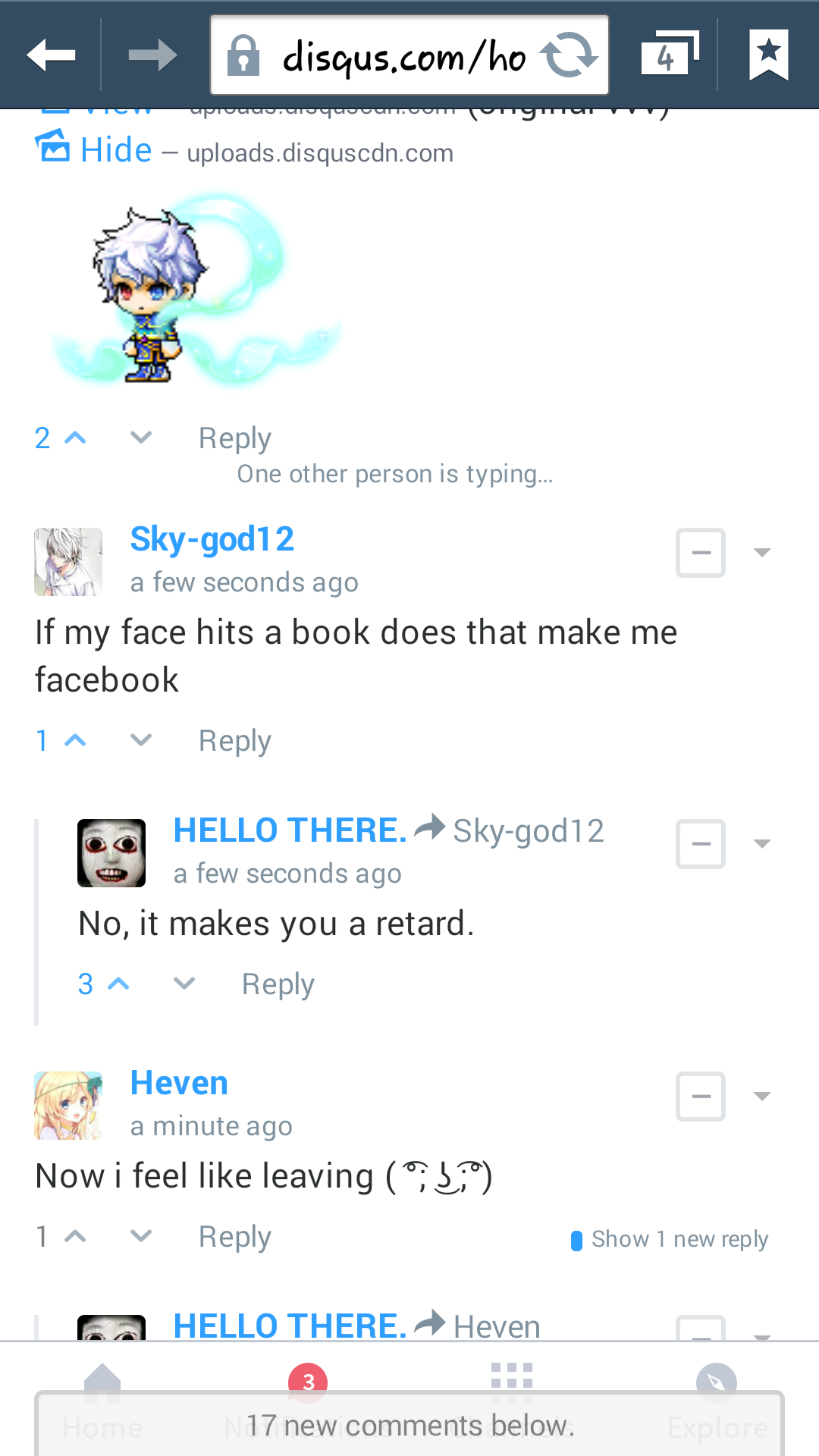Collapse Heven's comment

[701, 1097]
